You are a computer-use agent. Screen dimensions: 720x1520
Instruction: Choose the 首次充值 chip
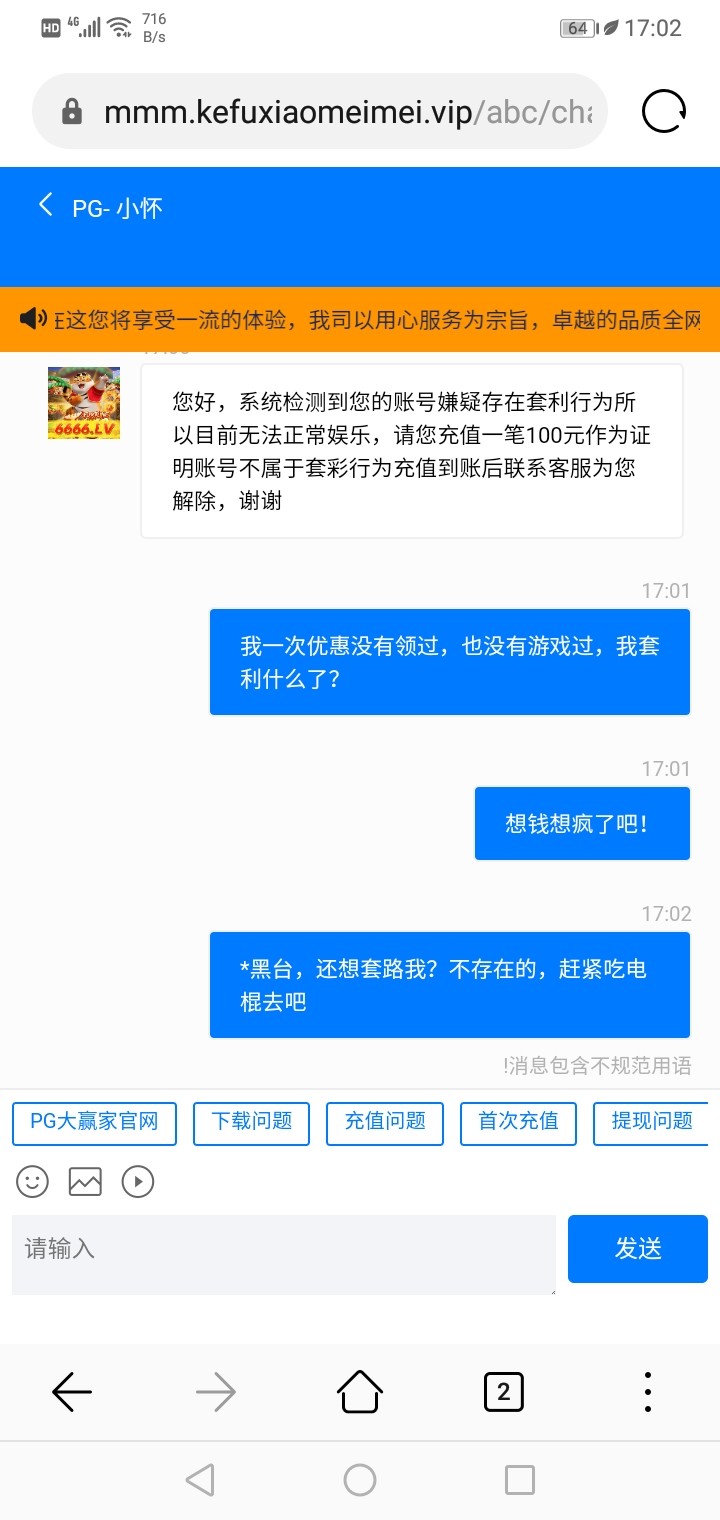click(x=518, y=1123)
